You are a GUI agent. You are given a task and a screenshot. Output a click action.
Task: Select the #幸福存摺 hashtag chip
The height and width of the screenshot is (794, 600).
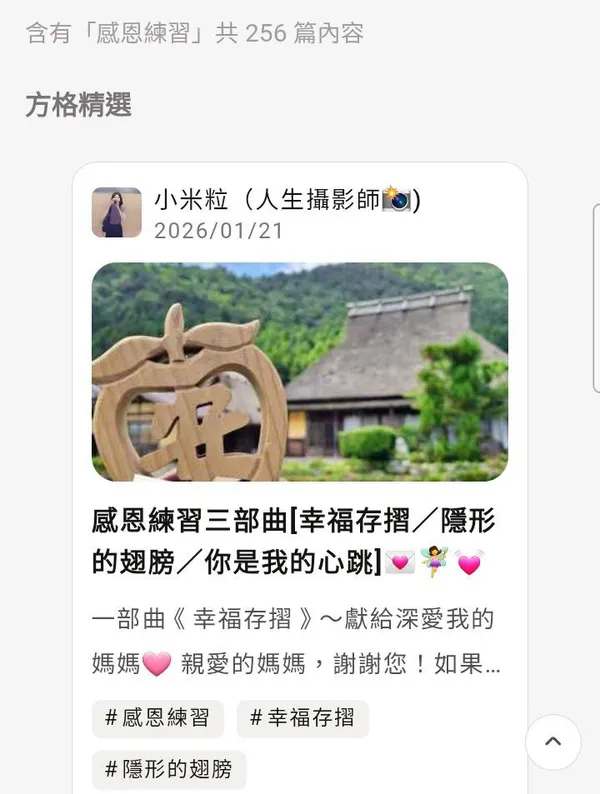(x=302, y=718)
